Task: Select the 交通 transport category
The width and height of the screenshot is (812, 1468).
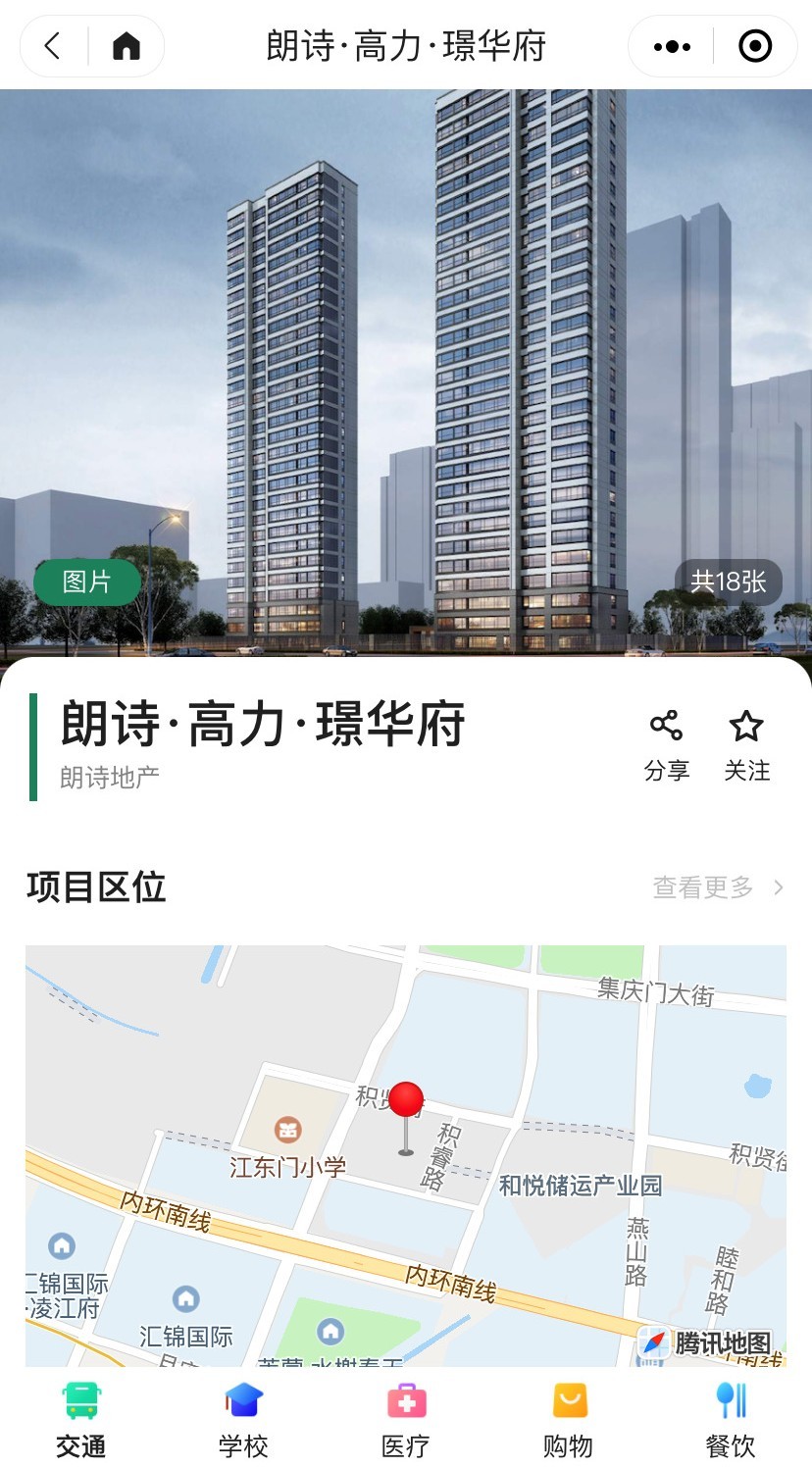Action: (x=81, y=1420)
